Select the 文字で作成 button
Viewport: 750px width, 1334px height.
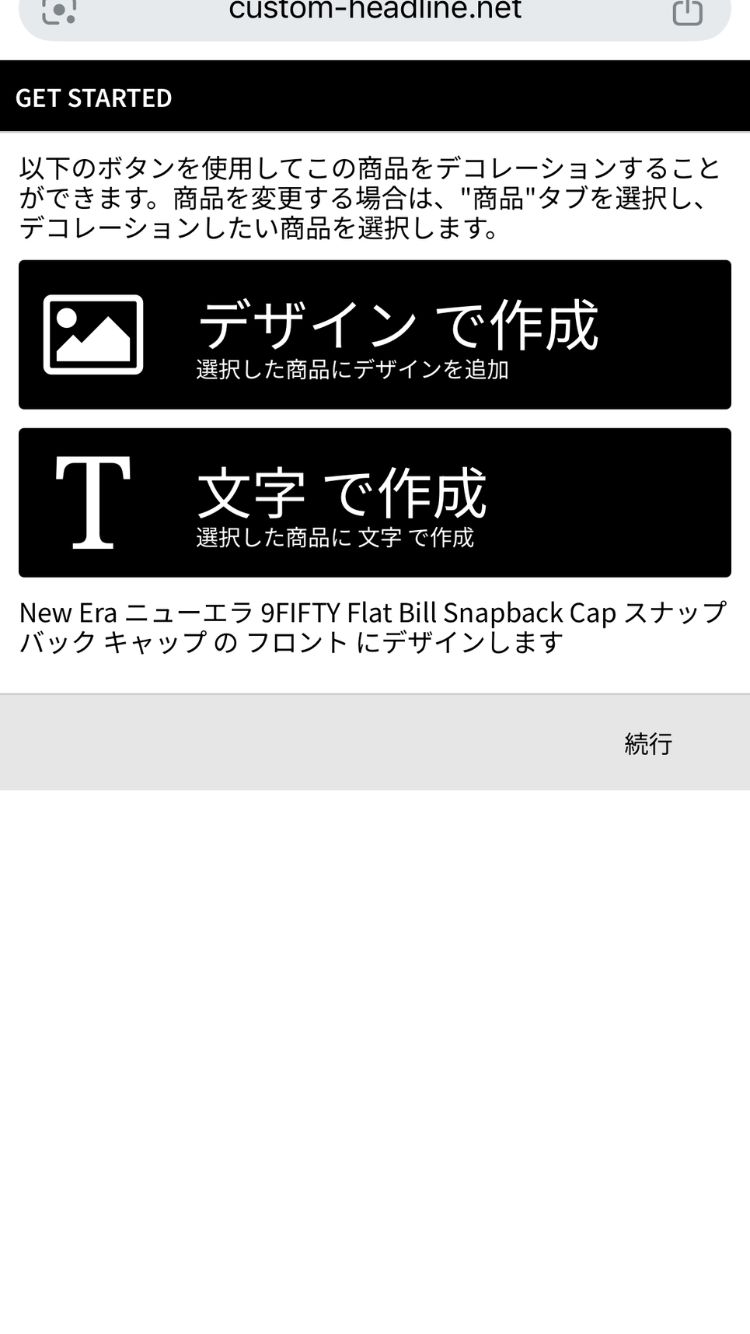pyautogui.click(x=374, y=503)
